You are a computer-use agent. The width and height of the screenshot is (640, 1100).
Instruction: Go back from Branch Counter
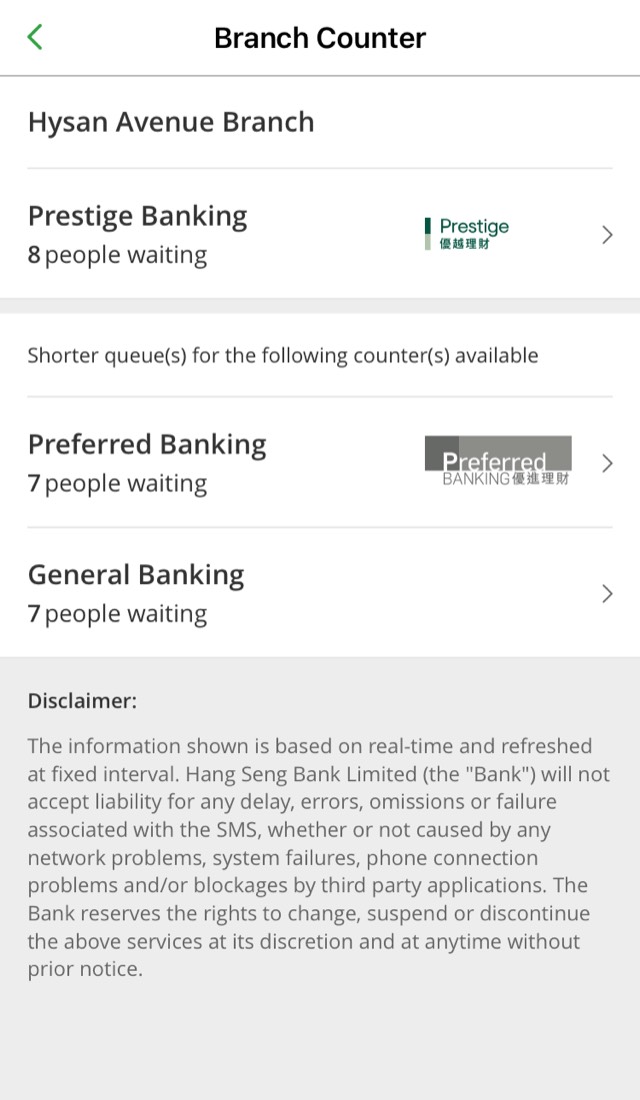(x=35, y=37)
